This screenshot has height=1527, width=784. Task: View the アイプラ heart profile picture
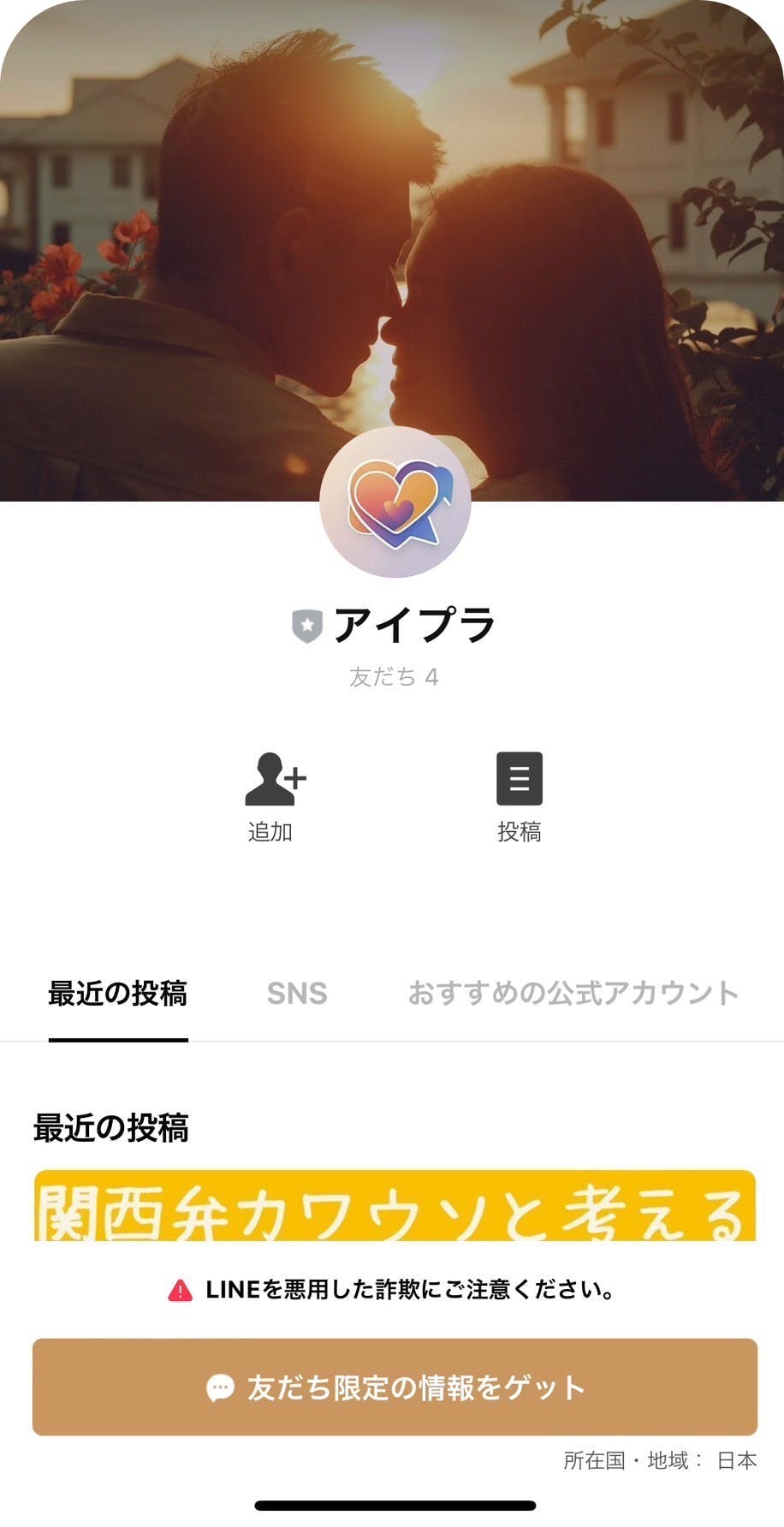coord(395,502)
